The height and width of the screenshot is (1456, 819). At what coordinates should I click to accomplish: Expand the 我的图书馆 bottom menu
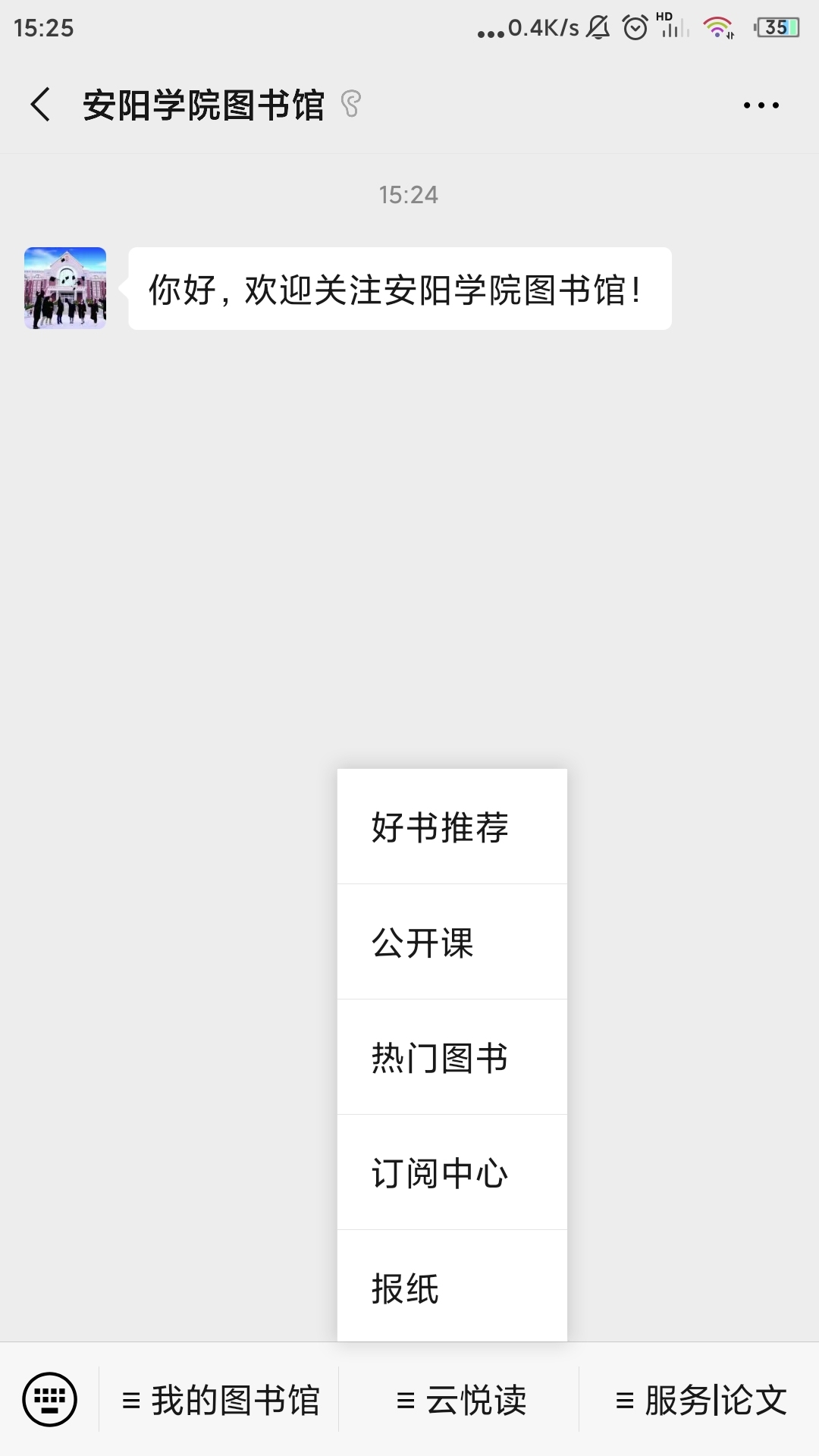pyautogui.click(x=219, y=1400)
